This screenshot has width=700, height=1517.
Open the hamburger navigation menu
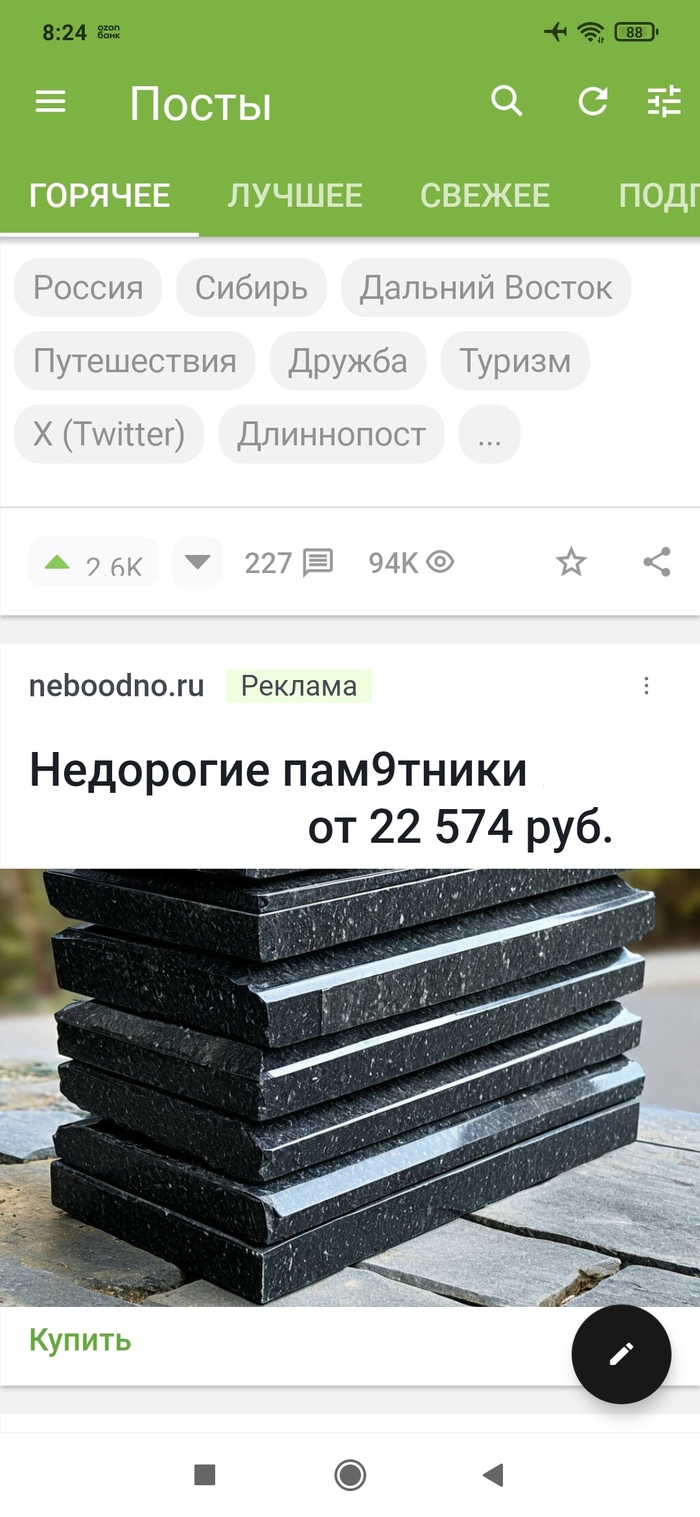[x=50, y=102]
